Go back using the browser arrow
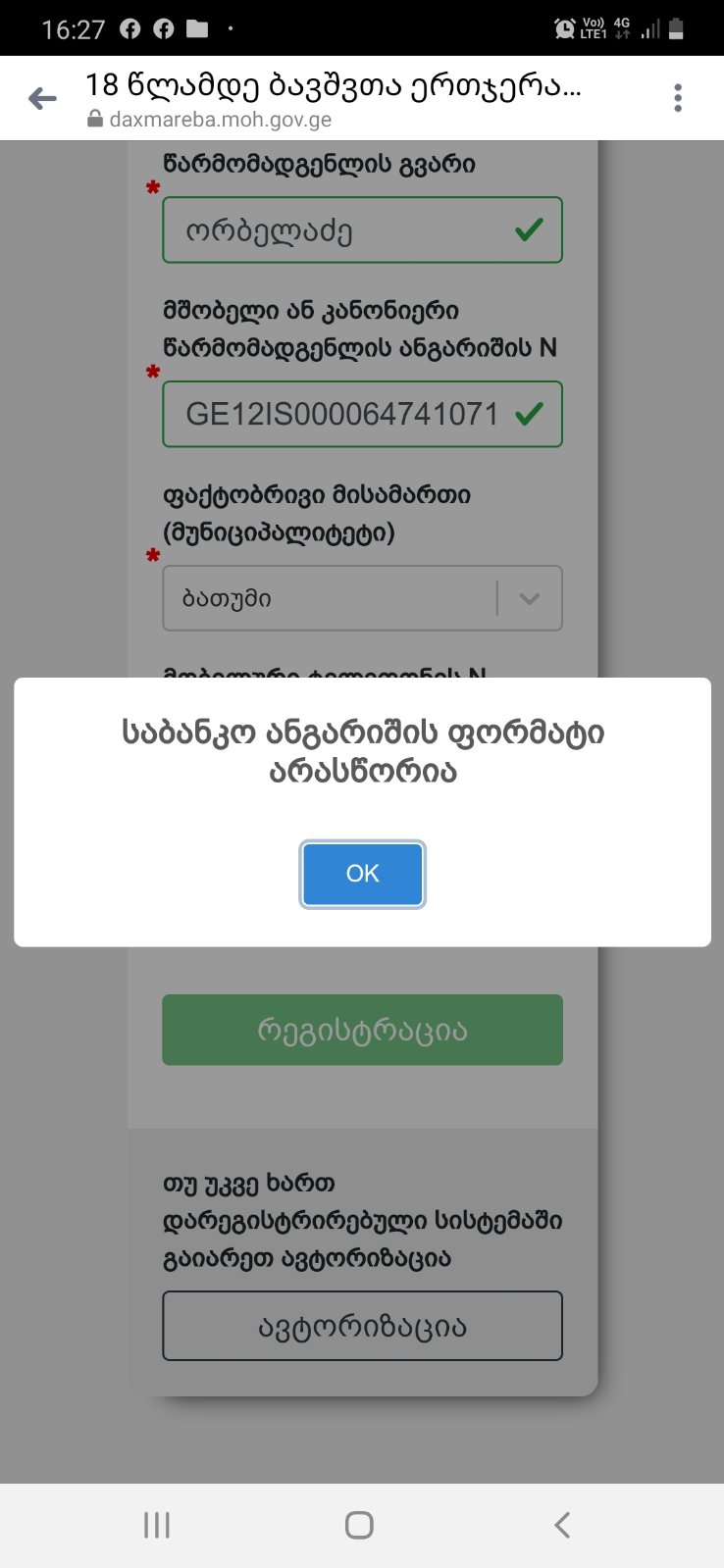 tap(42, 98)
